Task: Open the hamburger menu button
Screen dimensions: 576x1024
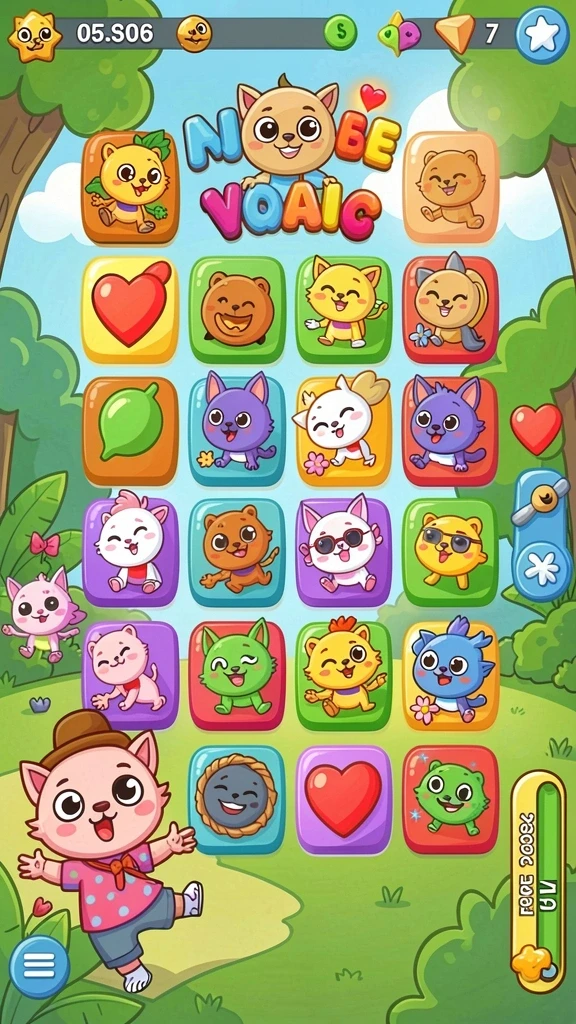Action: [39, 966]
